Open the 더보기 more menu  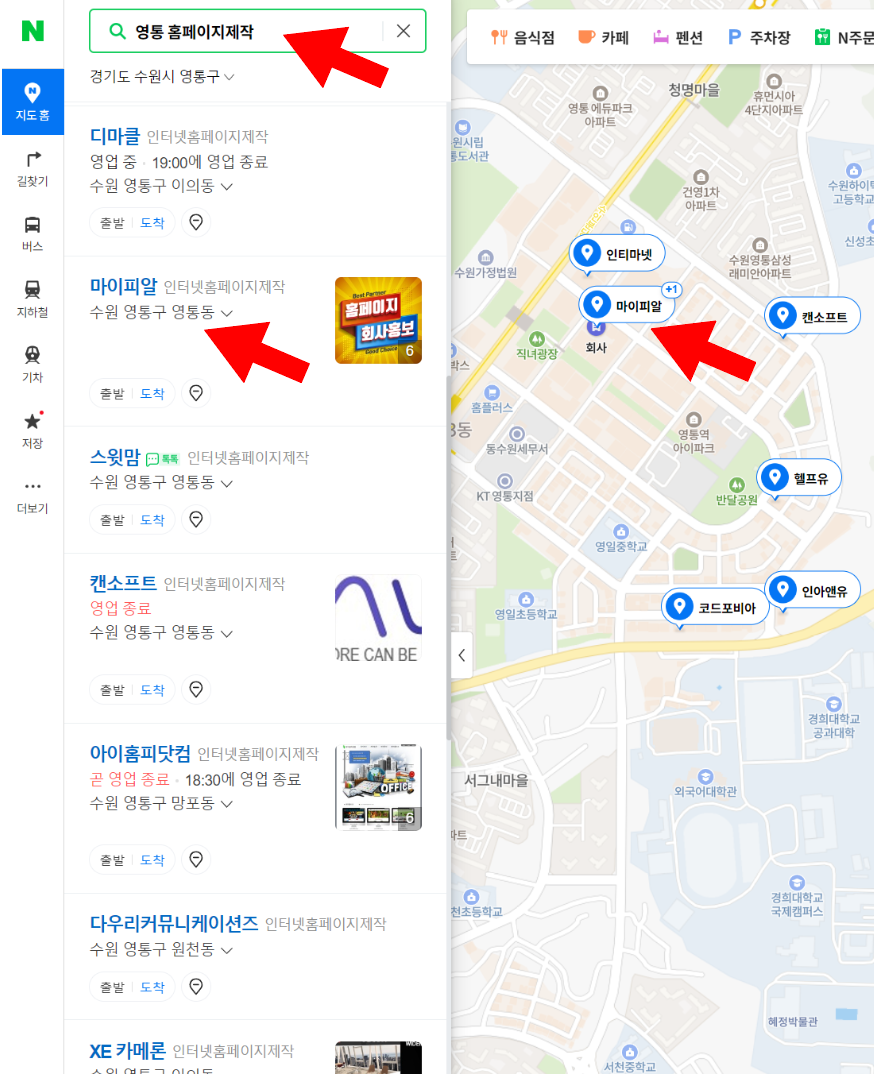coord(32,495)
